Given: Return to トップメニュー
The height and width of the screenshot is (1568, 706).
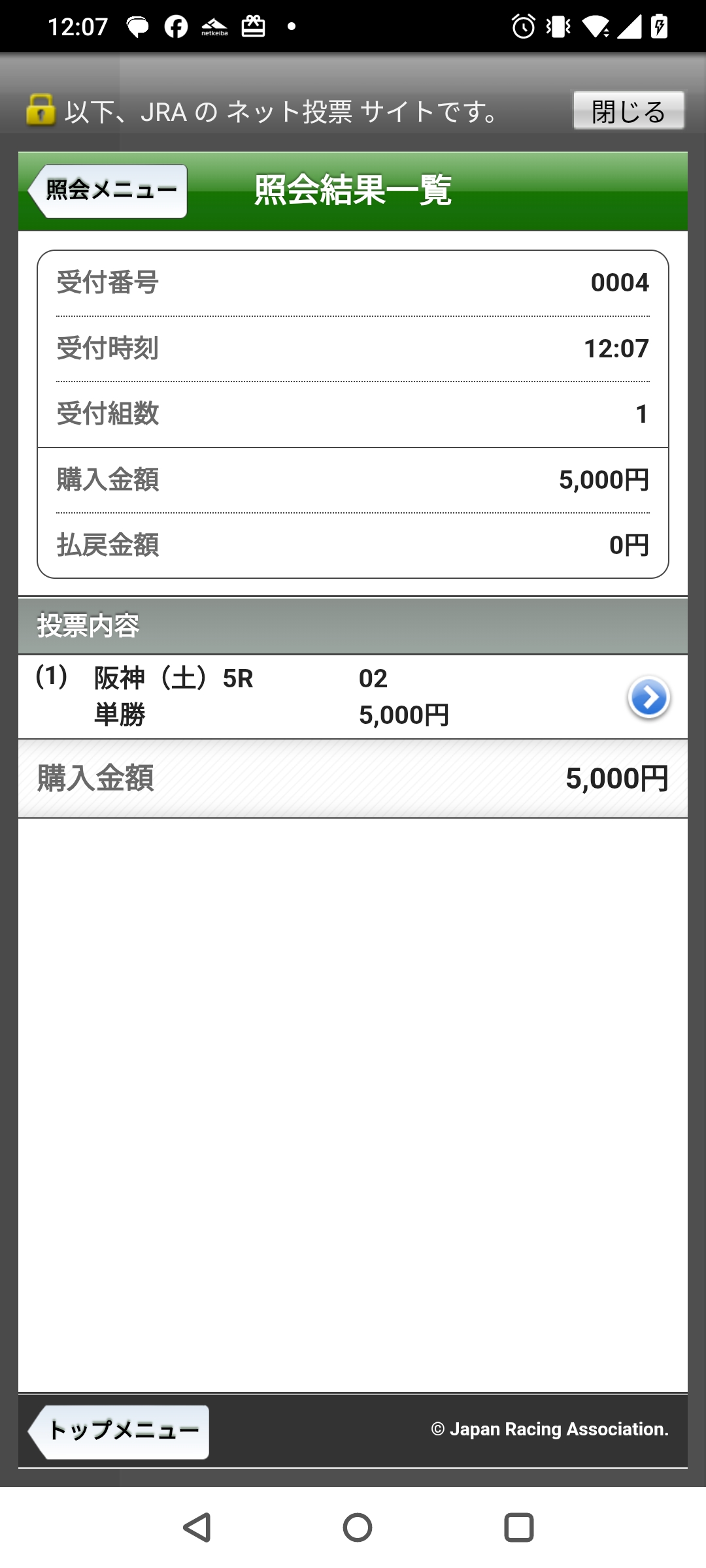Looking at the screenshot, I should (120, 1431).
